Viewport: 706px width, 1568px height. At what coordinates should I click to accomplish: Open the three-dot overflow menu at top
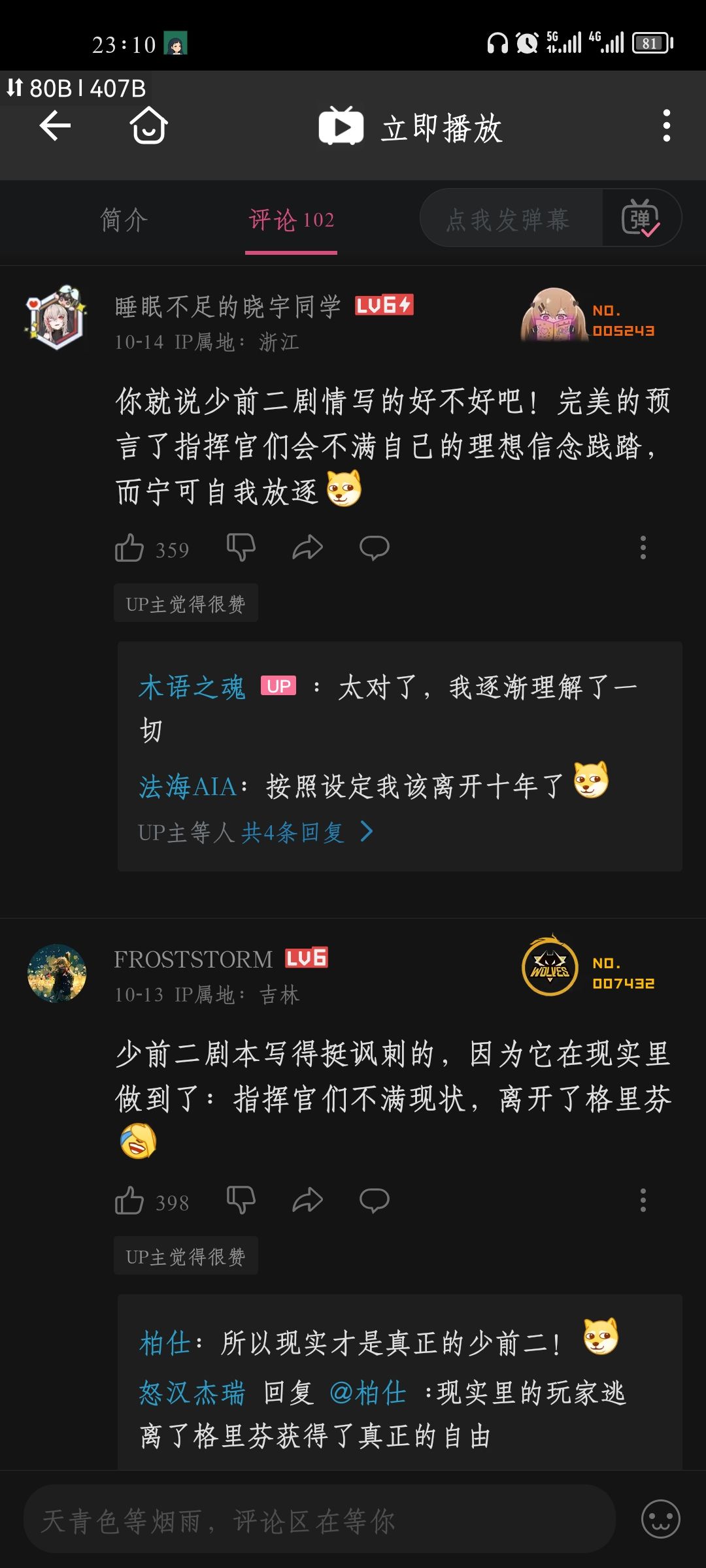pos(666,125)
